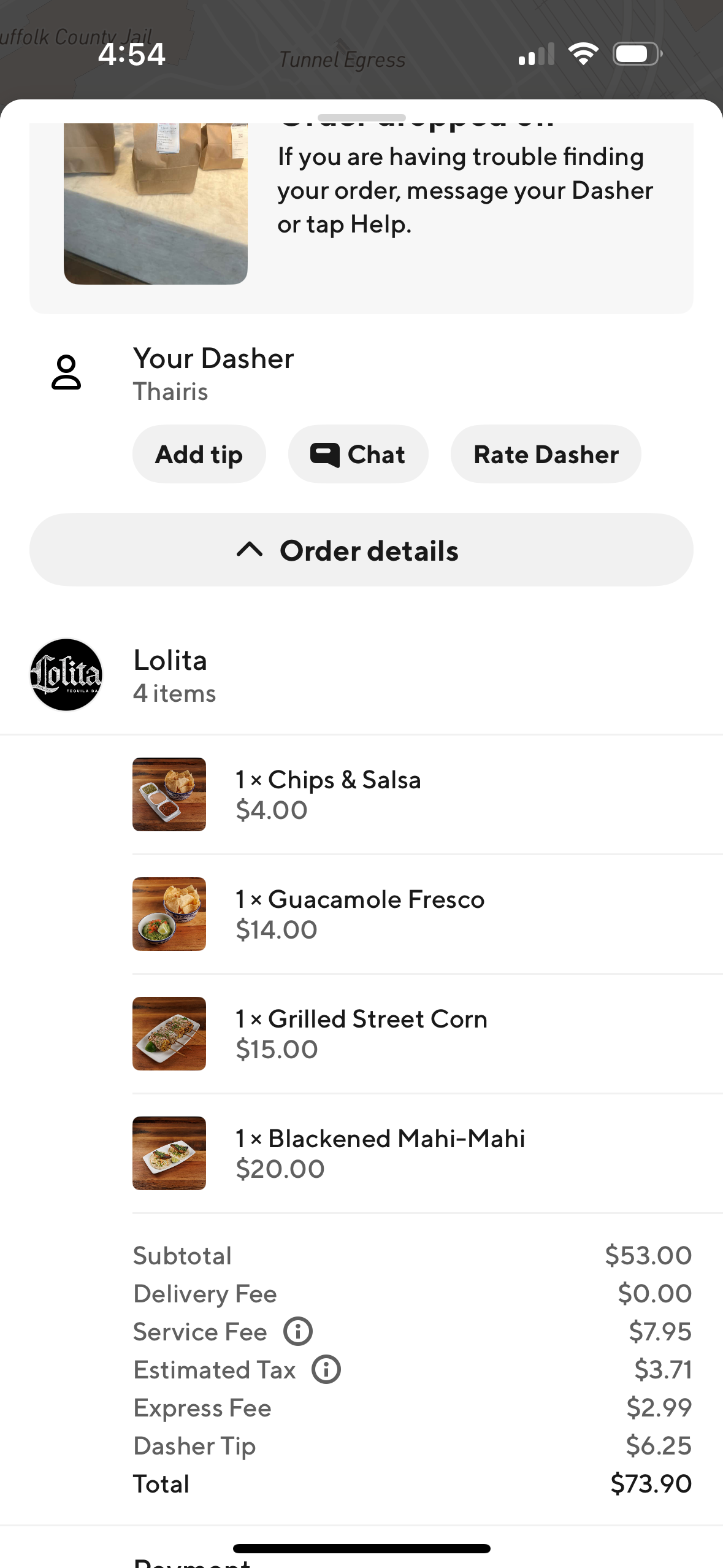Open Chat with Dasher Thairis
This screenshot has height=1568, width=723.
point(358,455)
